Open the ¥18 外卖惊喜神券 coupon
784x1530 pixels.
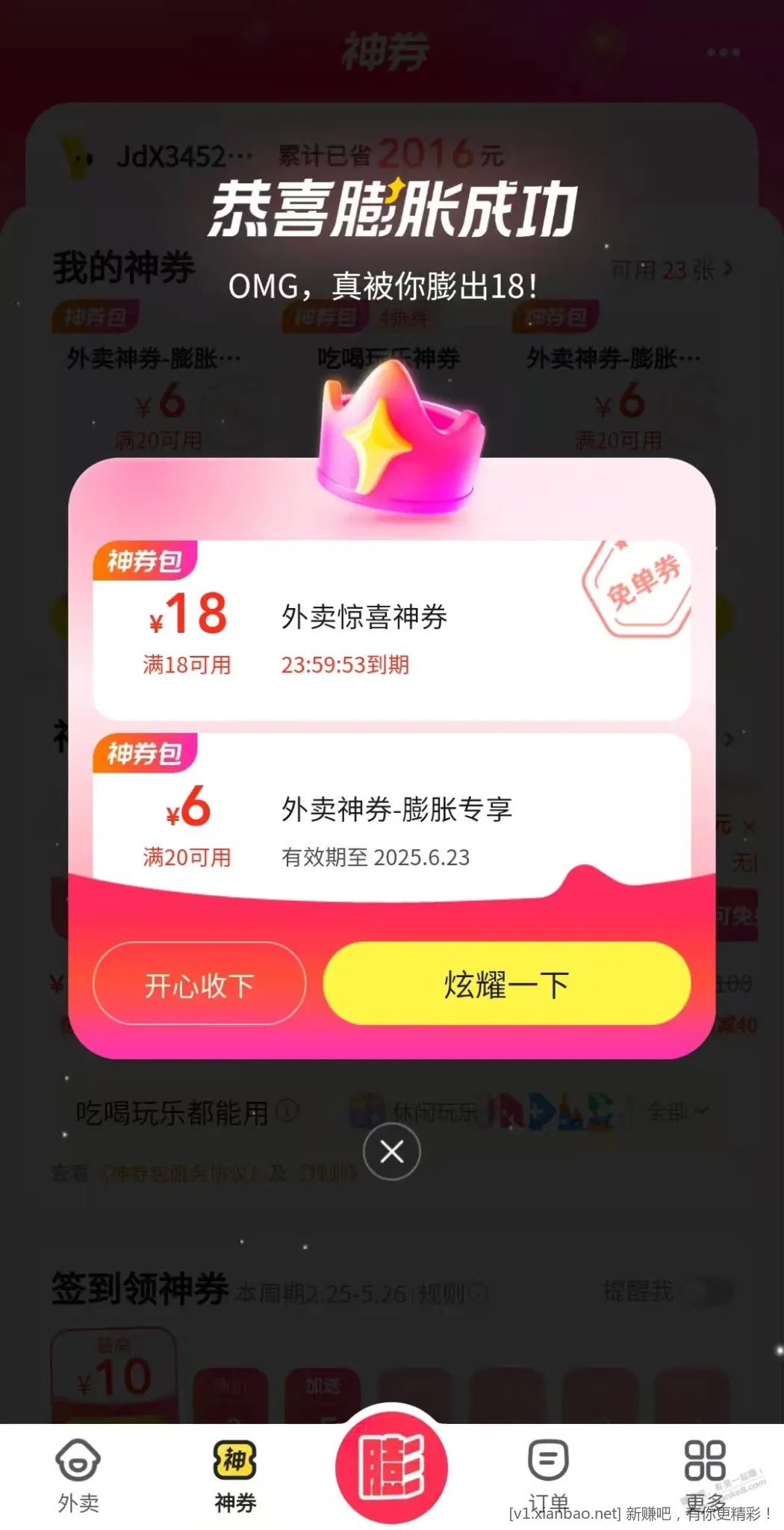[391, 630]
